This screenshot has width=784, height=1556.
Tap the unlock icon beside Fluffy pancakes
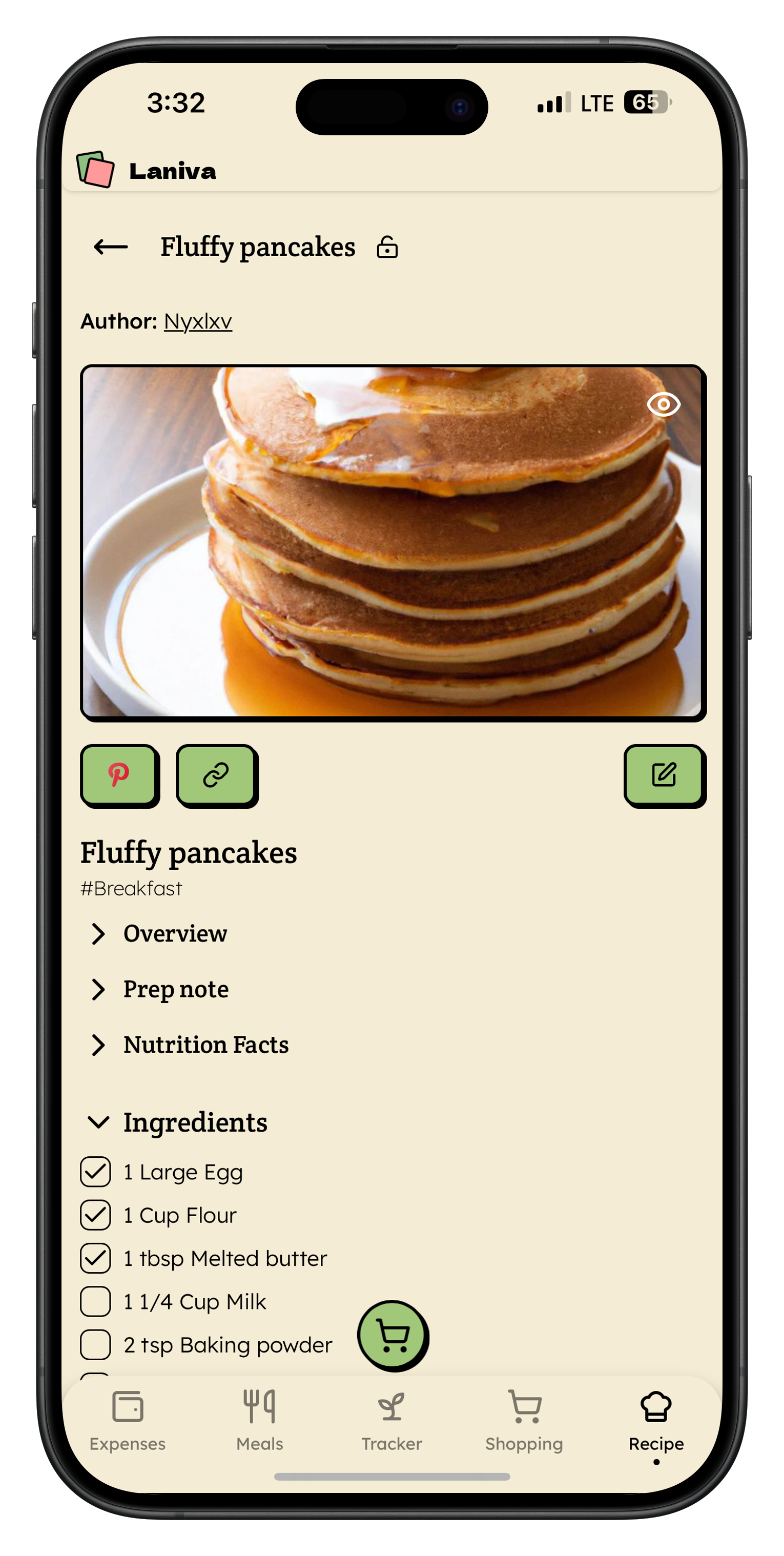387,247
